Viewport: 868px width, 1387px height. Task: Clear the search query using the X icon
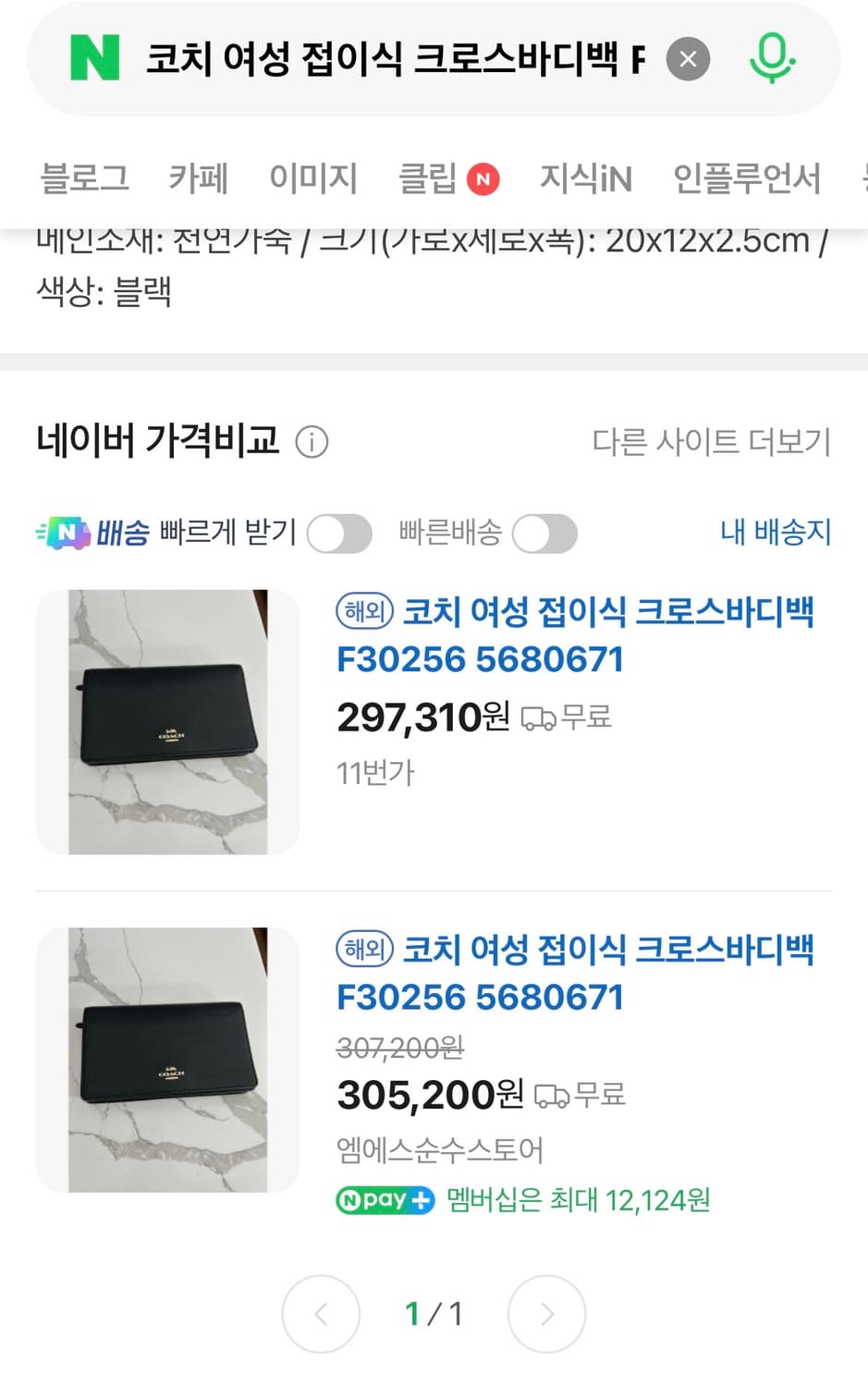point(688,59)
